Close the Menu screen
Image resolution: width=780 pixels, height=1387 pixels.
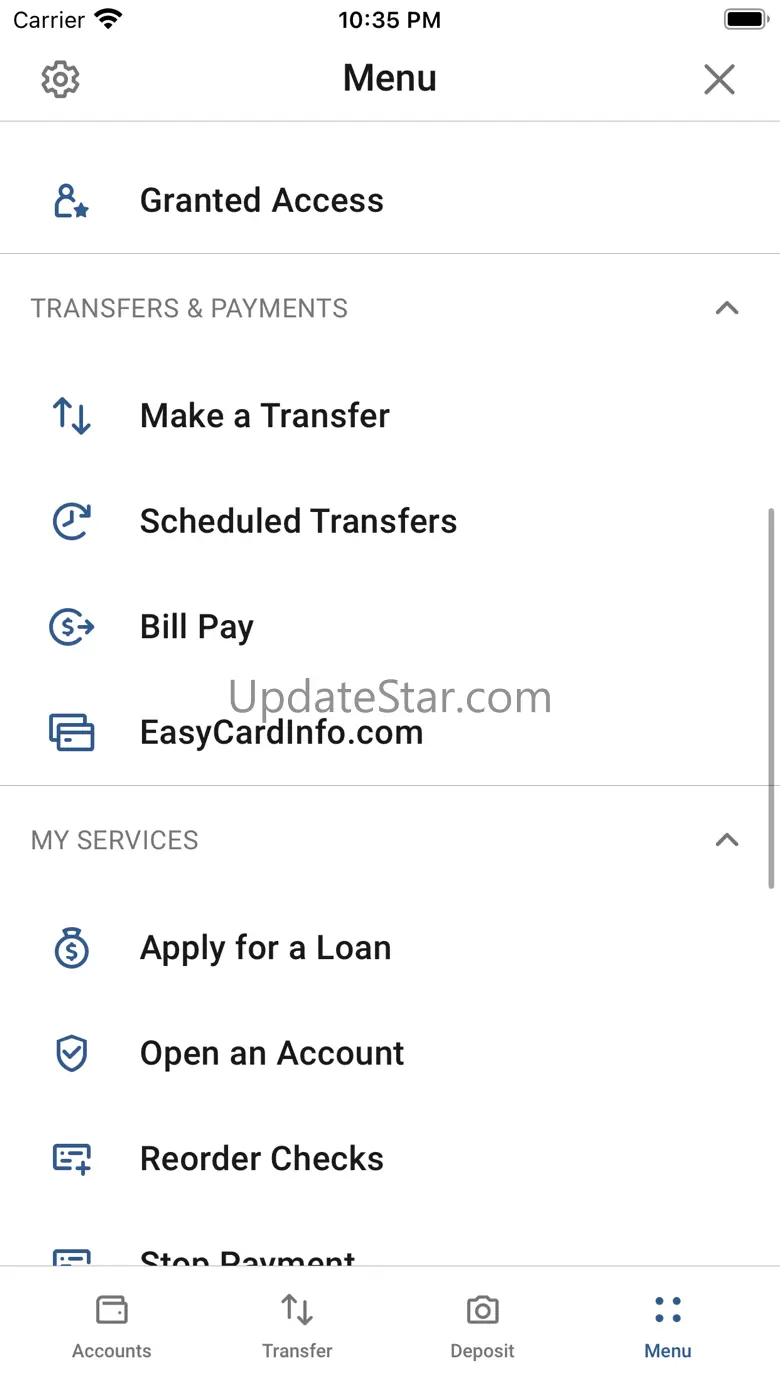(719, 79)
